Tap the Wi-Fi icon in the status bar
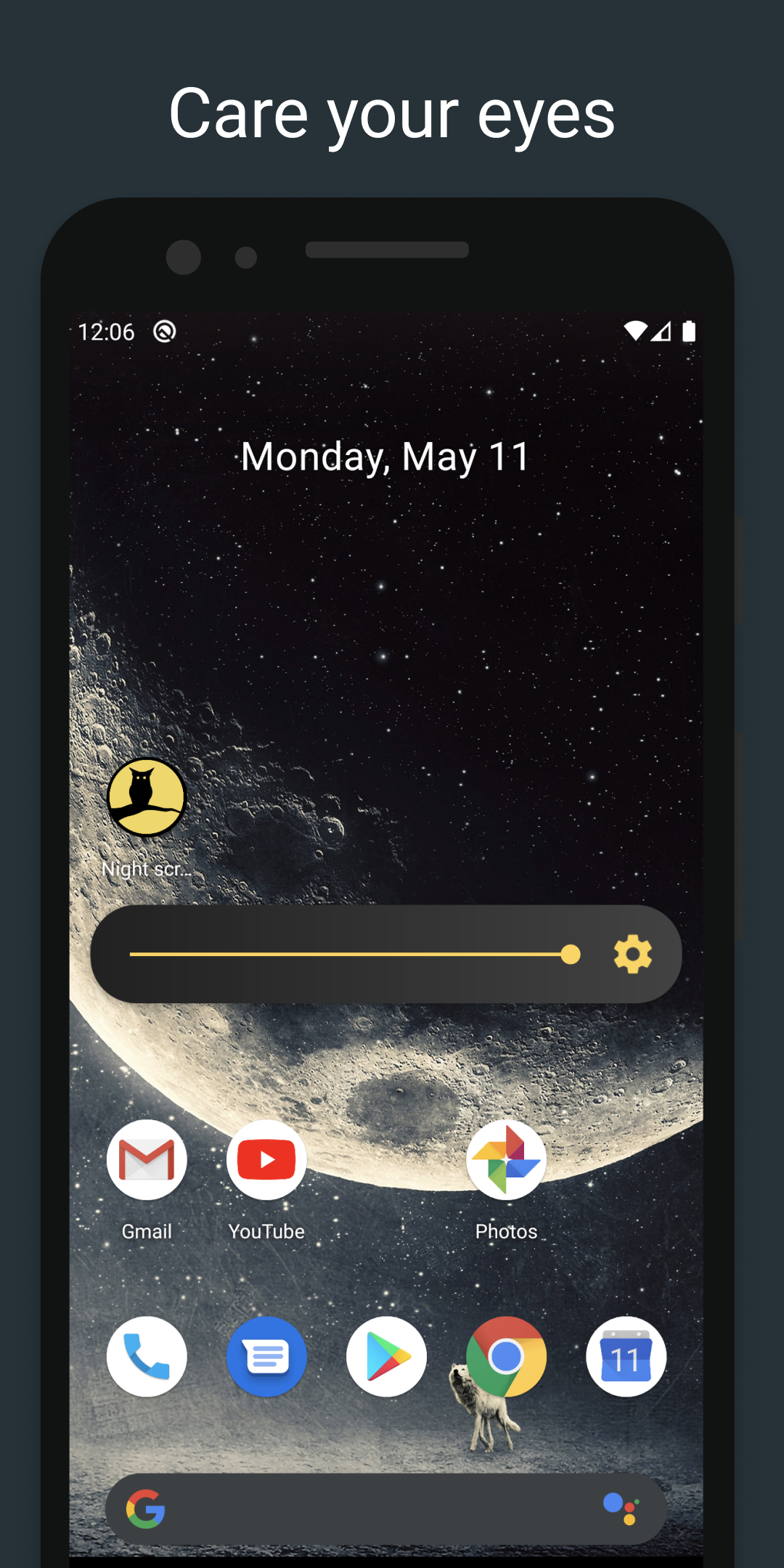The image size is (784, 1568). 636,330
